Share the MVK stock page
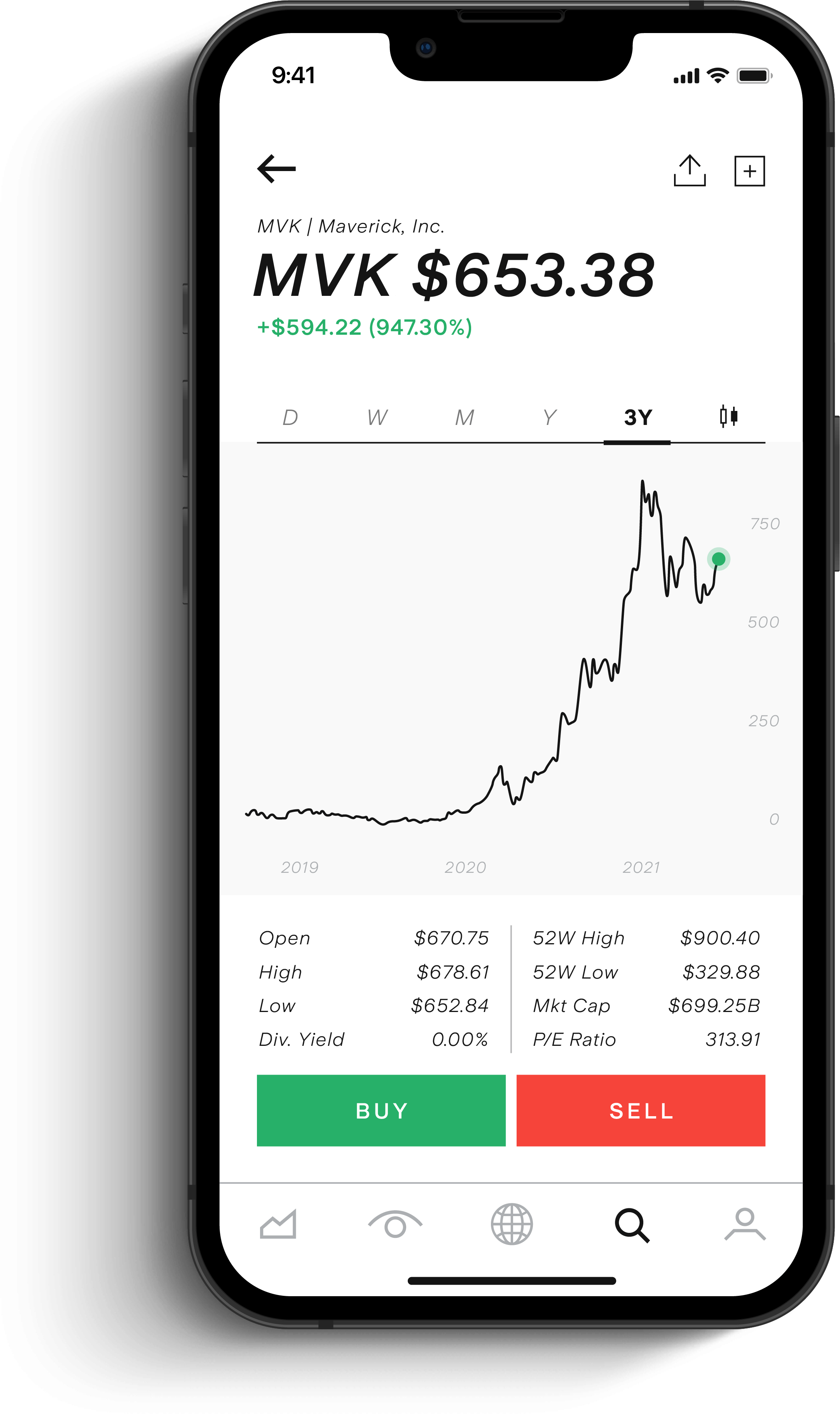840x1414 pixels. click(x=690, y=170)
